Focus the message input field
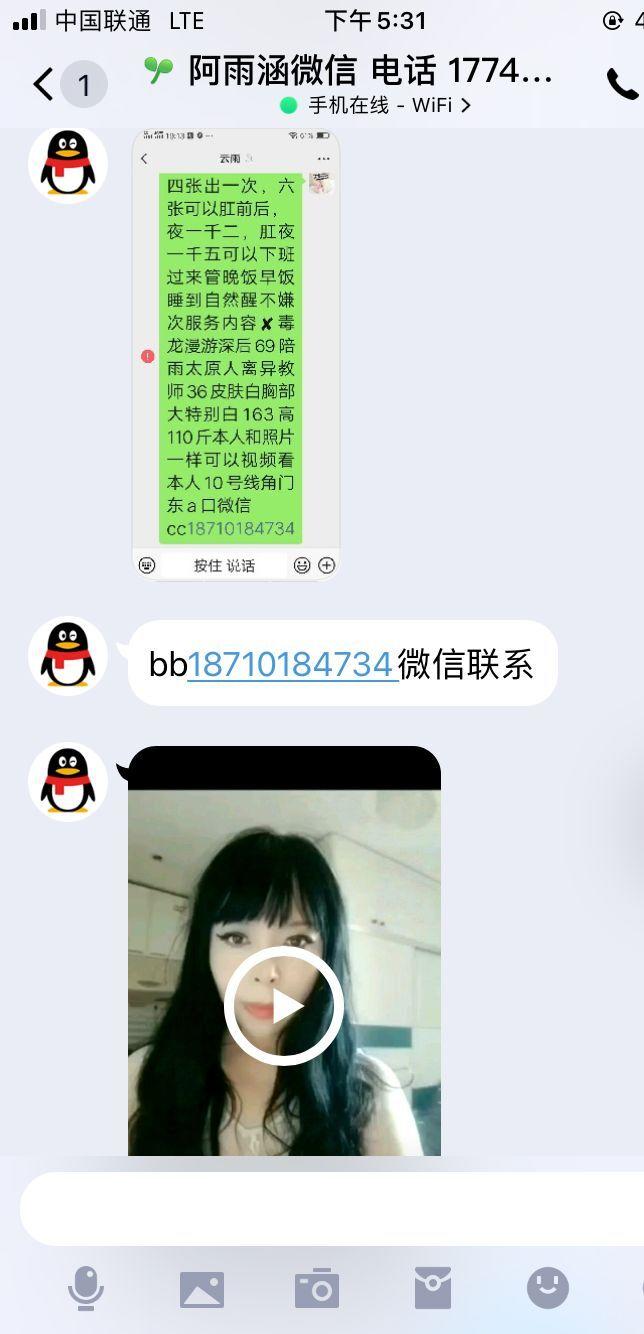The height and width of the screenshot is (1334, 644). (x=330, y=1209)
